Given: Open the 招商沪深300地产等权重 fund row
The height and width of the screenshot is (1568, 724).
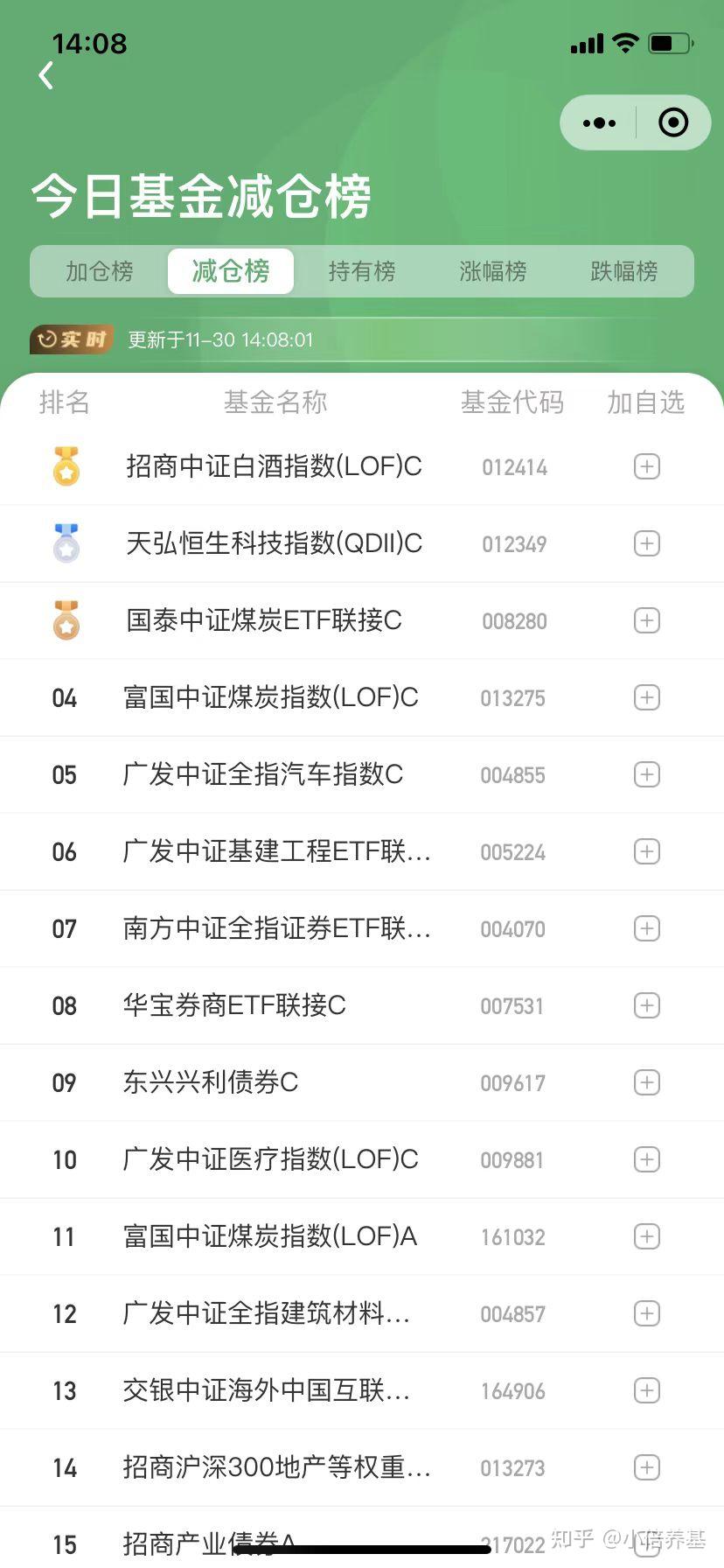Looking at the screenshot, I should click(362, 1467).
